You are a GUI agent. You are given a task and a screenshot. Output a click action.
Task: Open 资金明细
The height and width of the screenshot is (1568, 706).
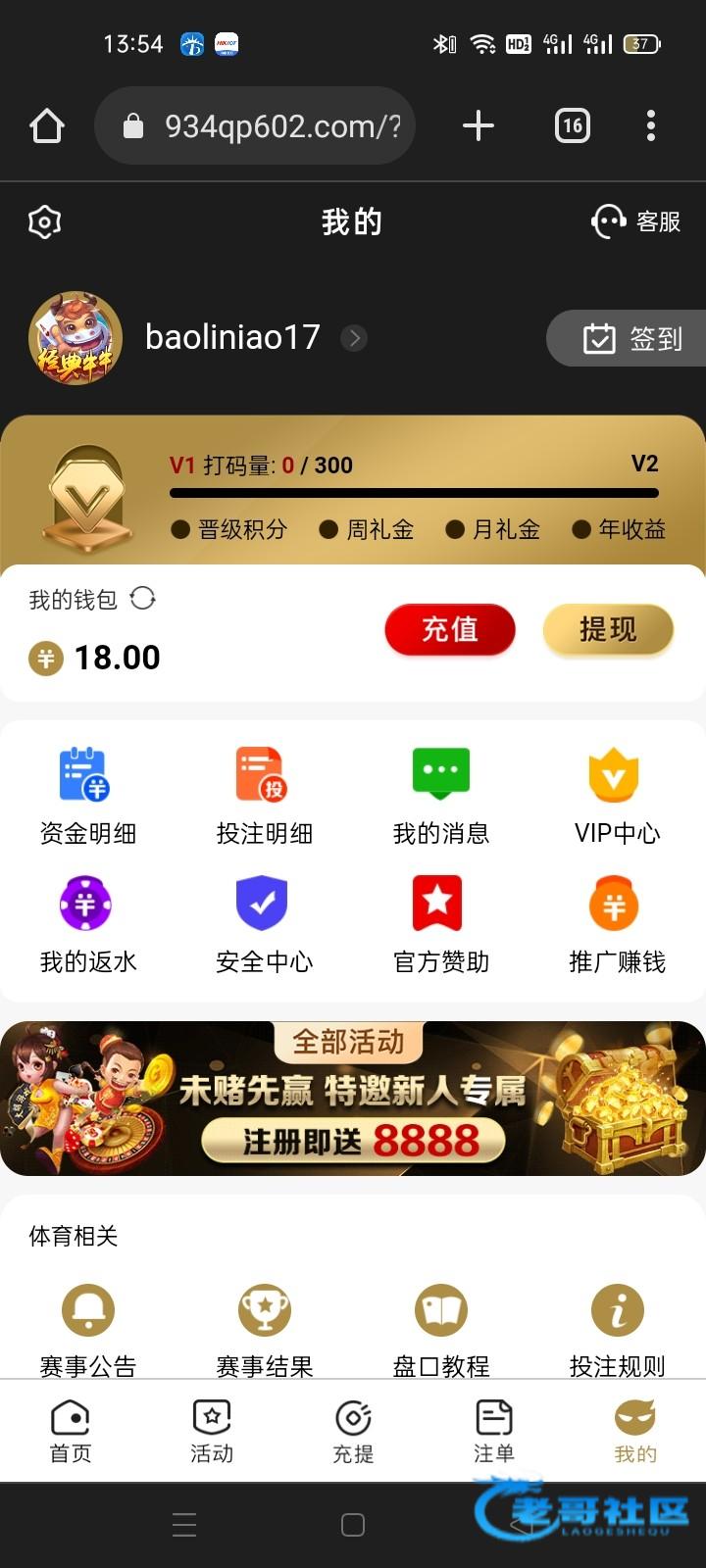pos(87,796)
